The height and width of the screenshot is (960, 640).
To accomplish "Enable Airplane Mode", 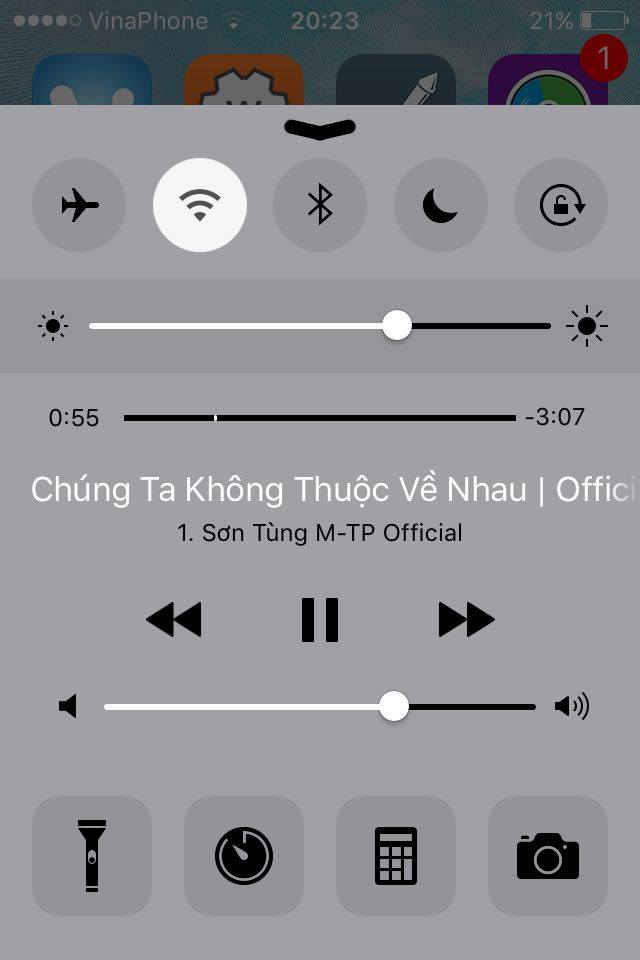I will coord(80,205).
